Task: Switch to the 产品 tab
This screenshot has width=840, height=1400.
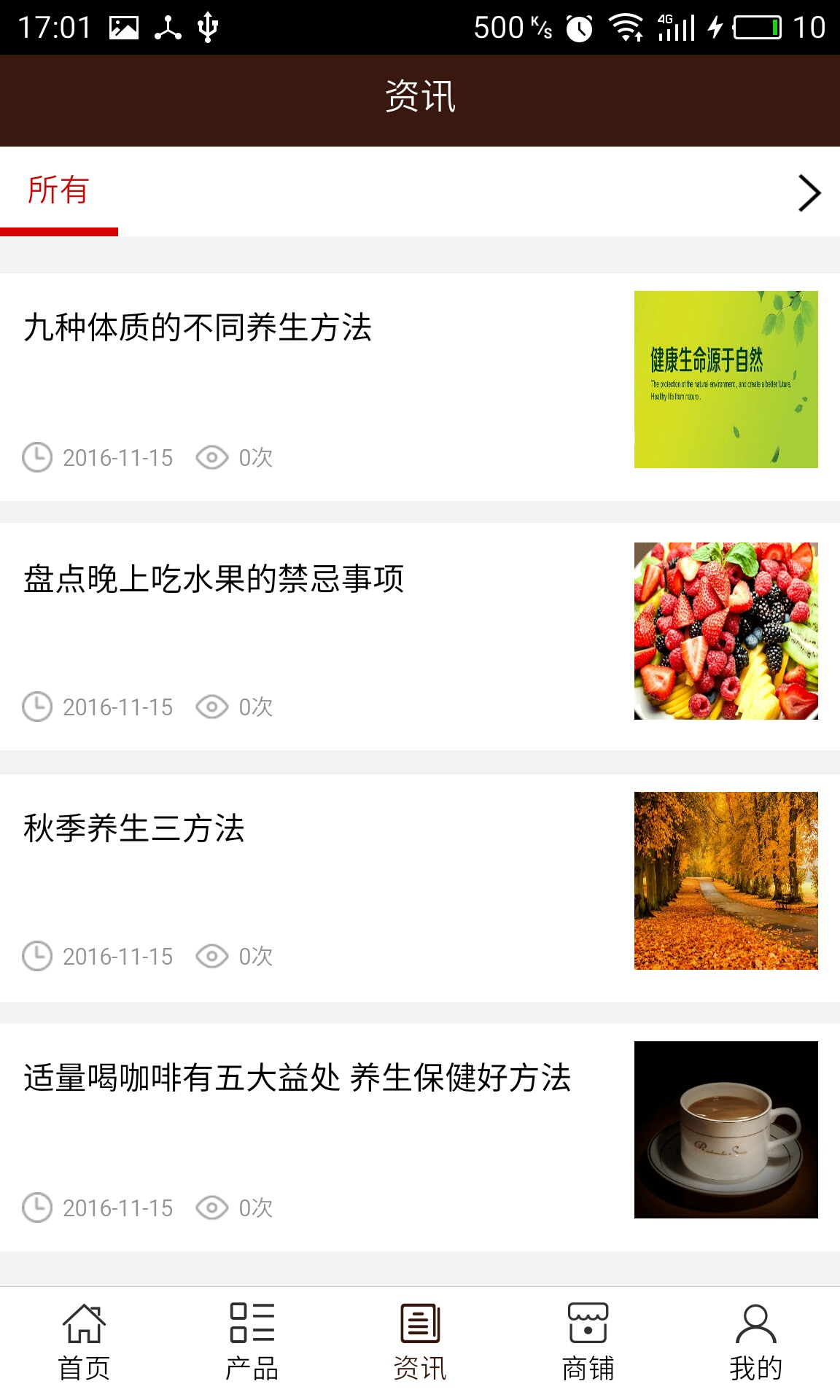Action: click(252, 1343)
